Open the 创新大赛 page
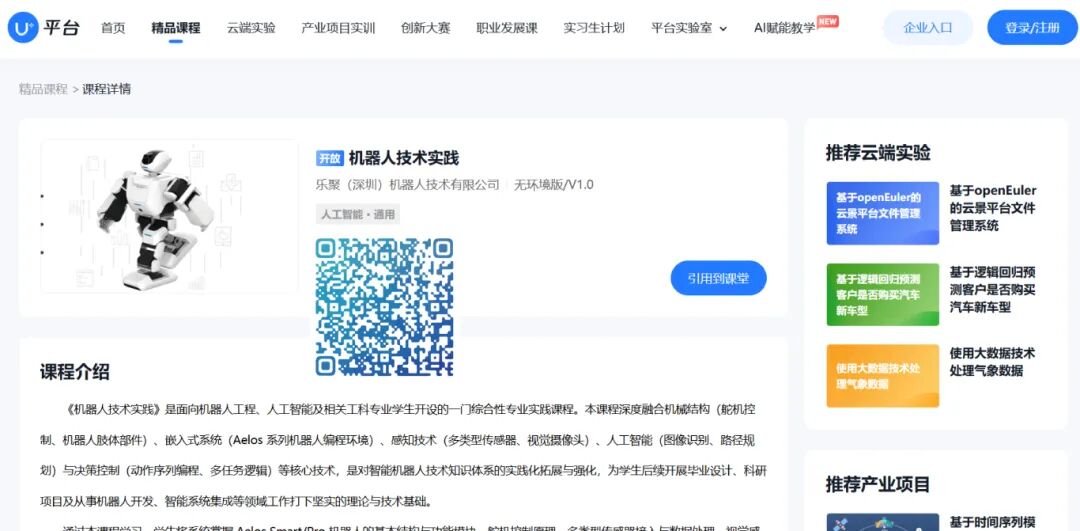This screenshot has width=1080, height=531. point(425,28)
